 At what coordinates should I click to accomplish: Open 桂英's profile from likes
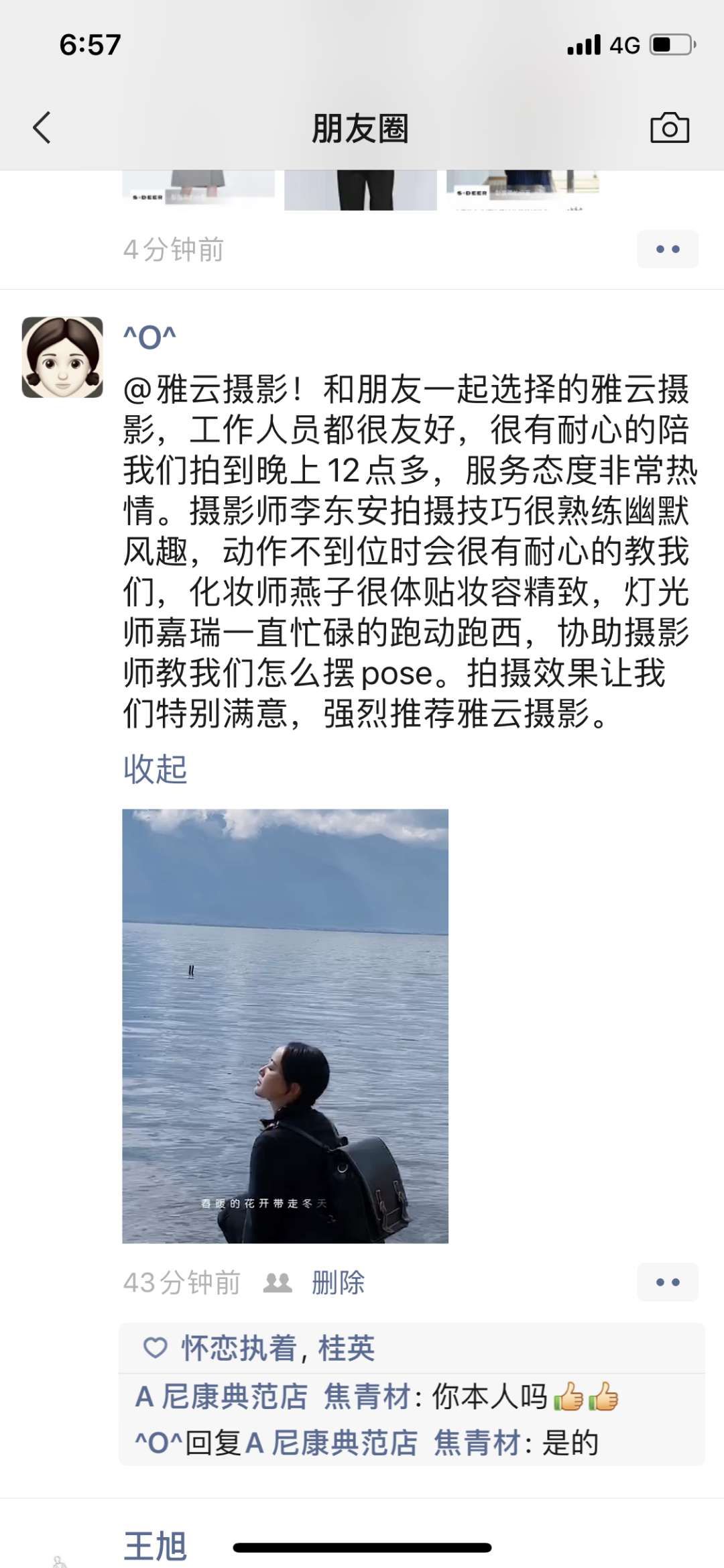[346, 1348]
